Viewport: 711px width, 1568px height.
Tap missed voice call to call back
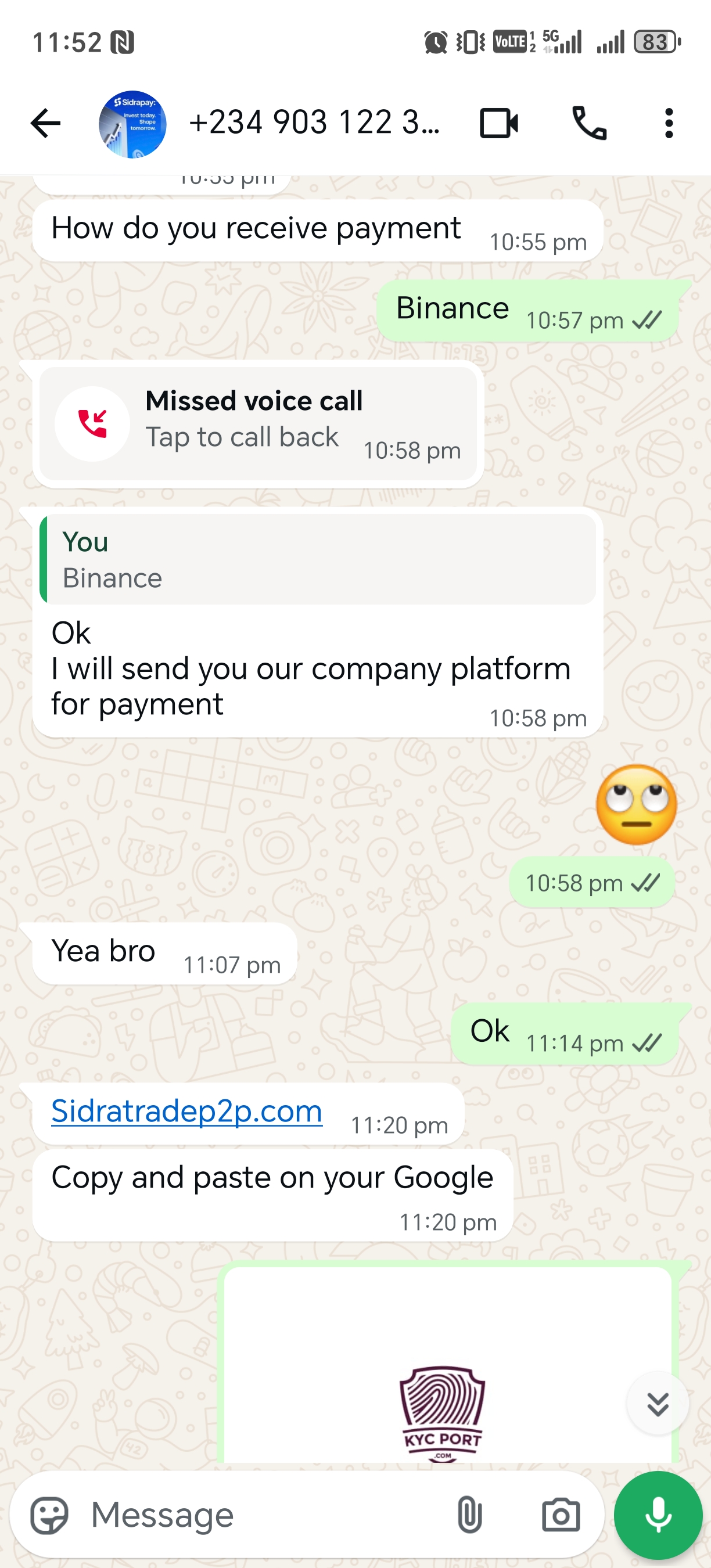(x=257, y=424)
